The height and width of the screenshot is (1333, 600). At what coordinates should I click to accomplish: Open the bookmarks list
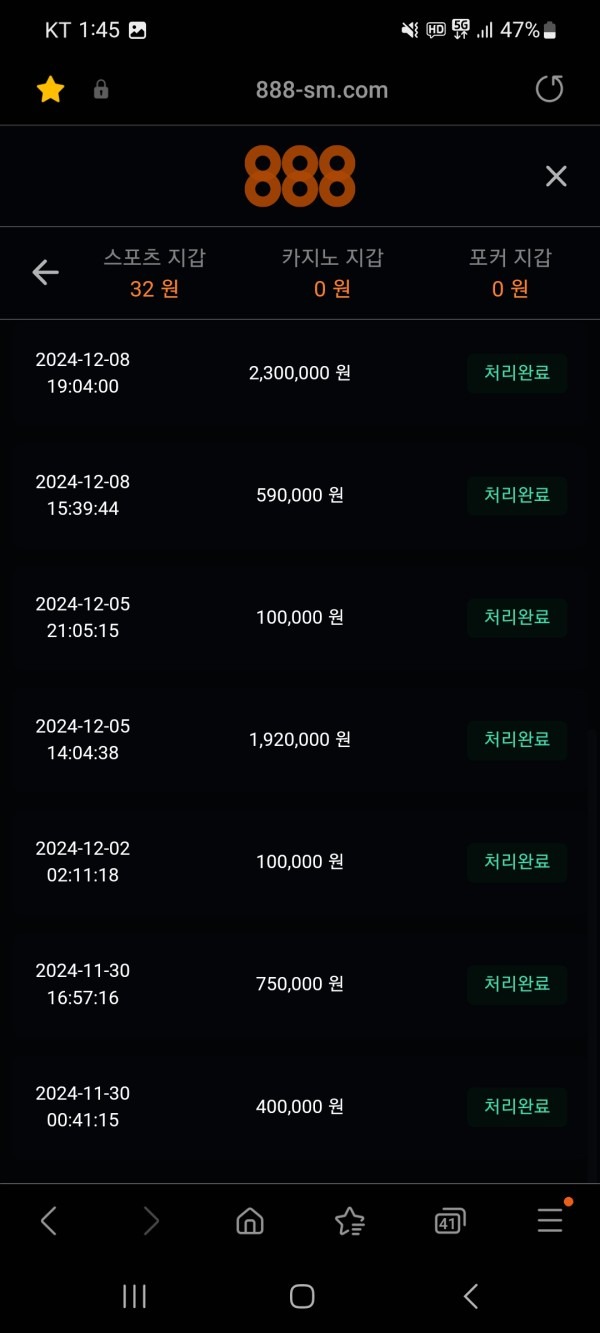(x=349, y=1220)
